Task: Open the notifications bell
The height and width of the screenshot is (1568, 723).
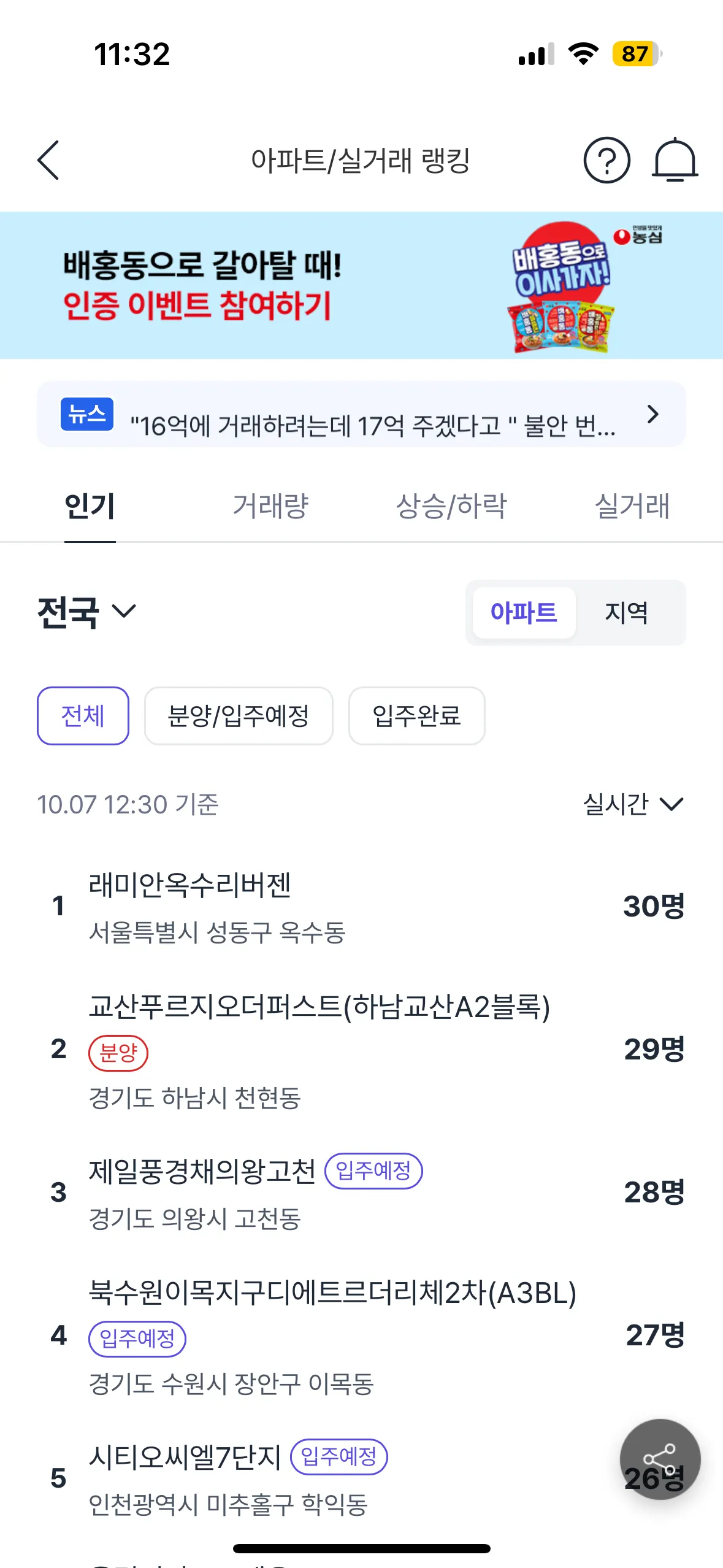Action: tap(674, 160)
